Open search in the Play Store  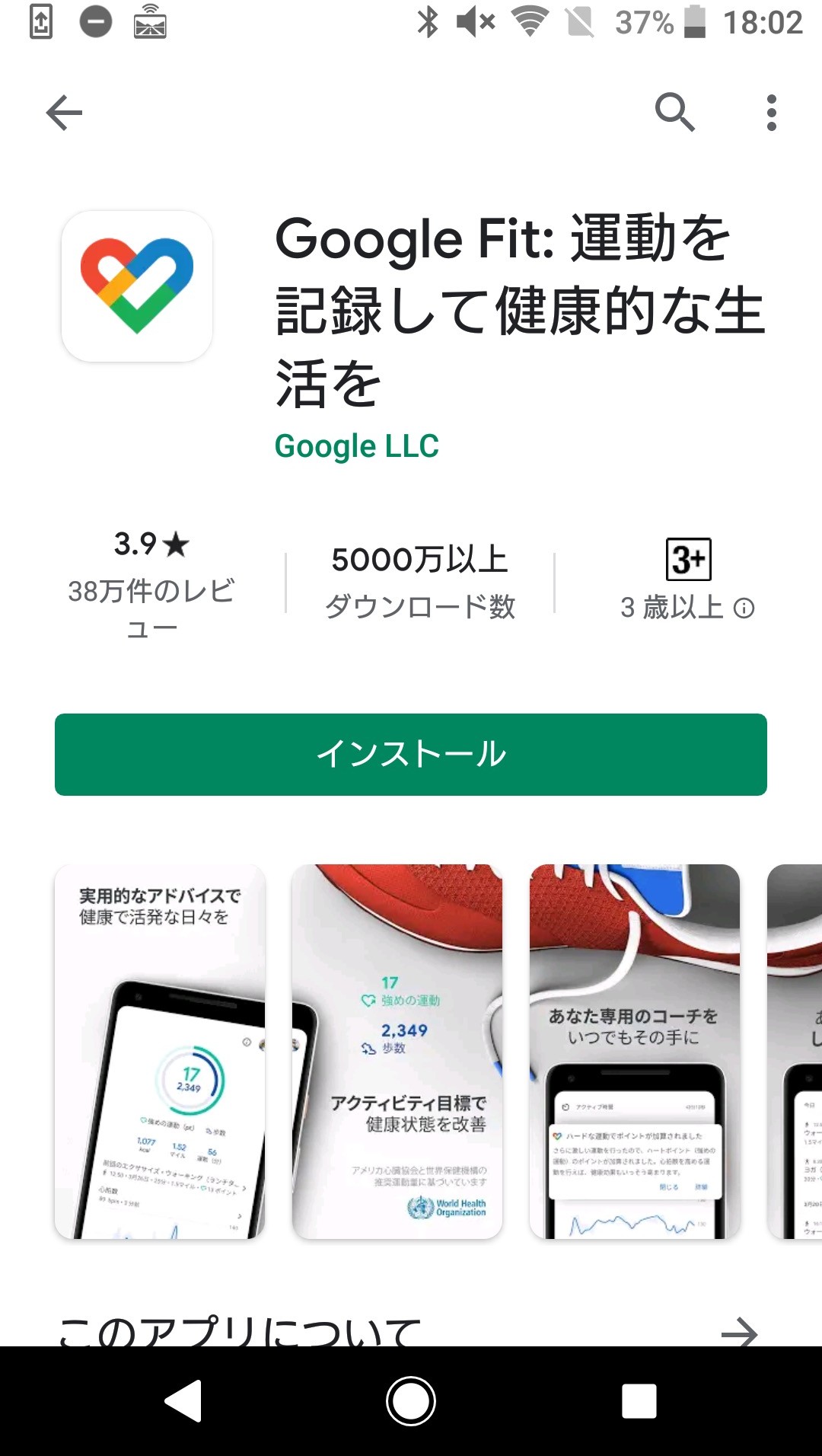tap(674, 113)
